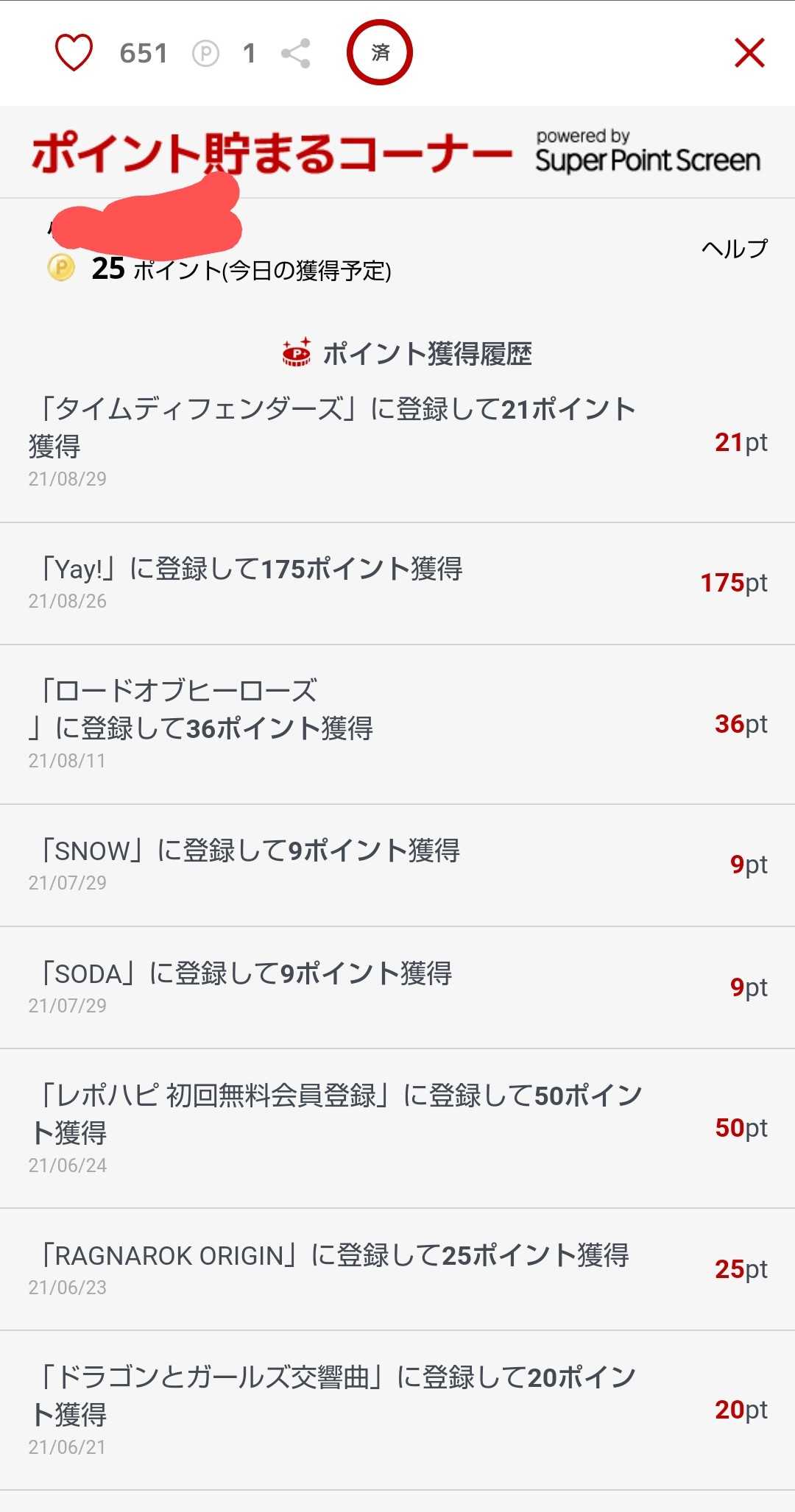Image resolution: width=795 pixels, height=1512 pixels.
Task: Tap the circled 済 button
Action: [380, 53]
